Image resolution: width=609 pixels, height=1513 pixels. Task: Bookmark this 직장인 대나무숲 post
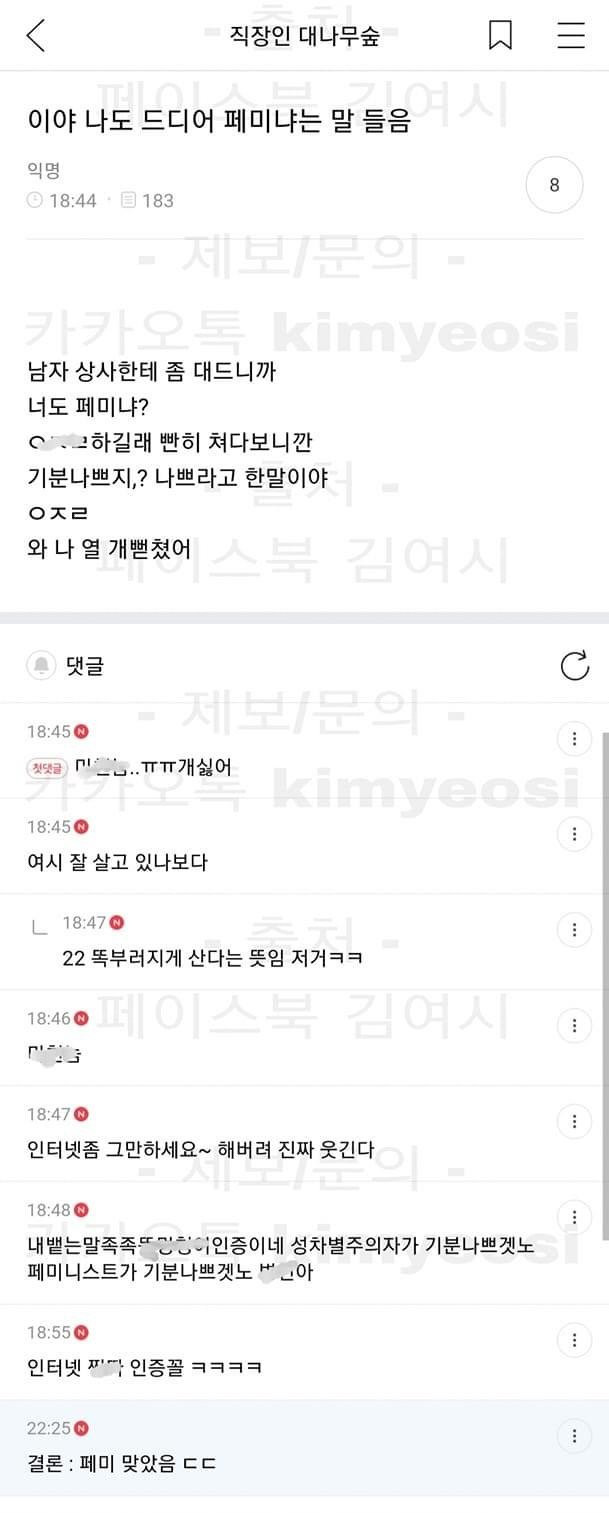pos(500,36)
